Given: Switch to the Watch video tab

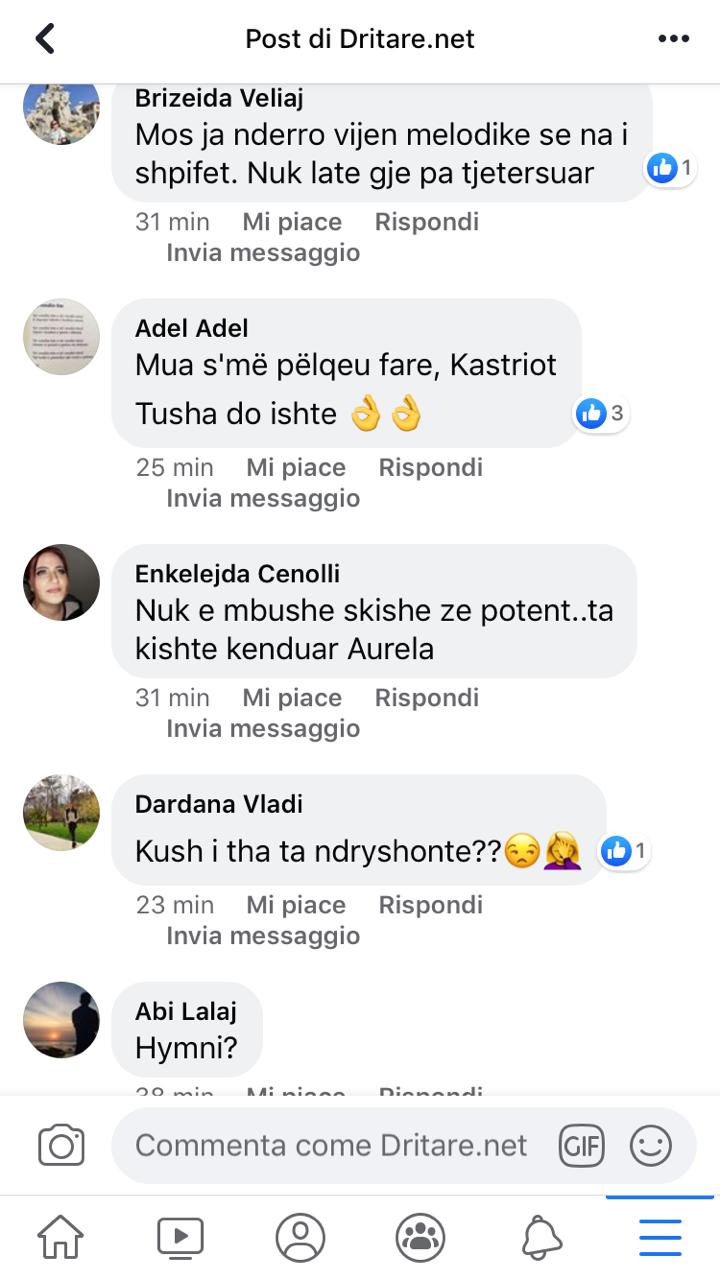Looking at the screenshot, I should (x=180, y=1238).
